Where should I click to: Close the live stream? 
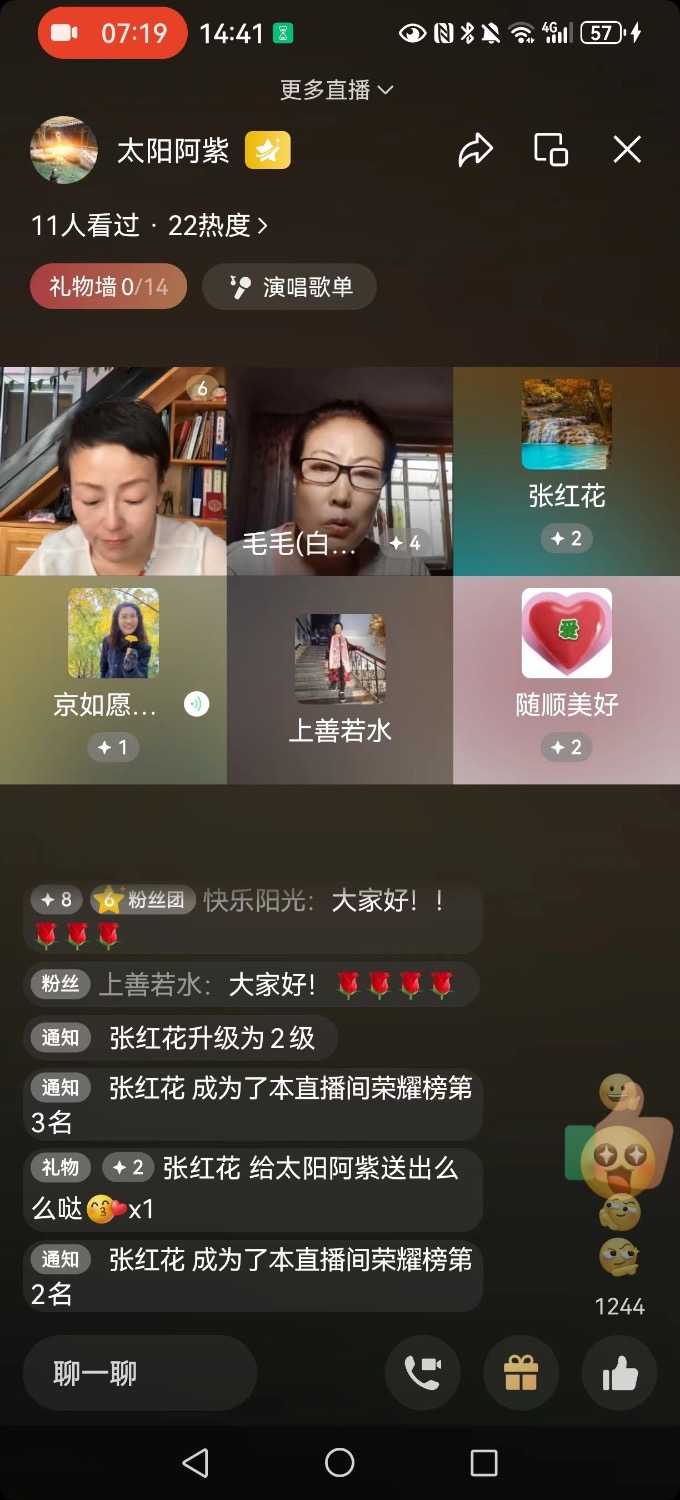pos(627,150)
